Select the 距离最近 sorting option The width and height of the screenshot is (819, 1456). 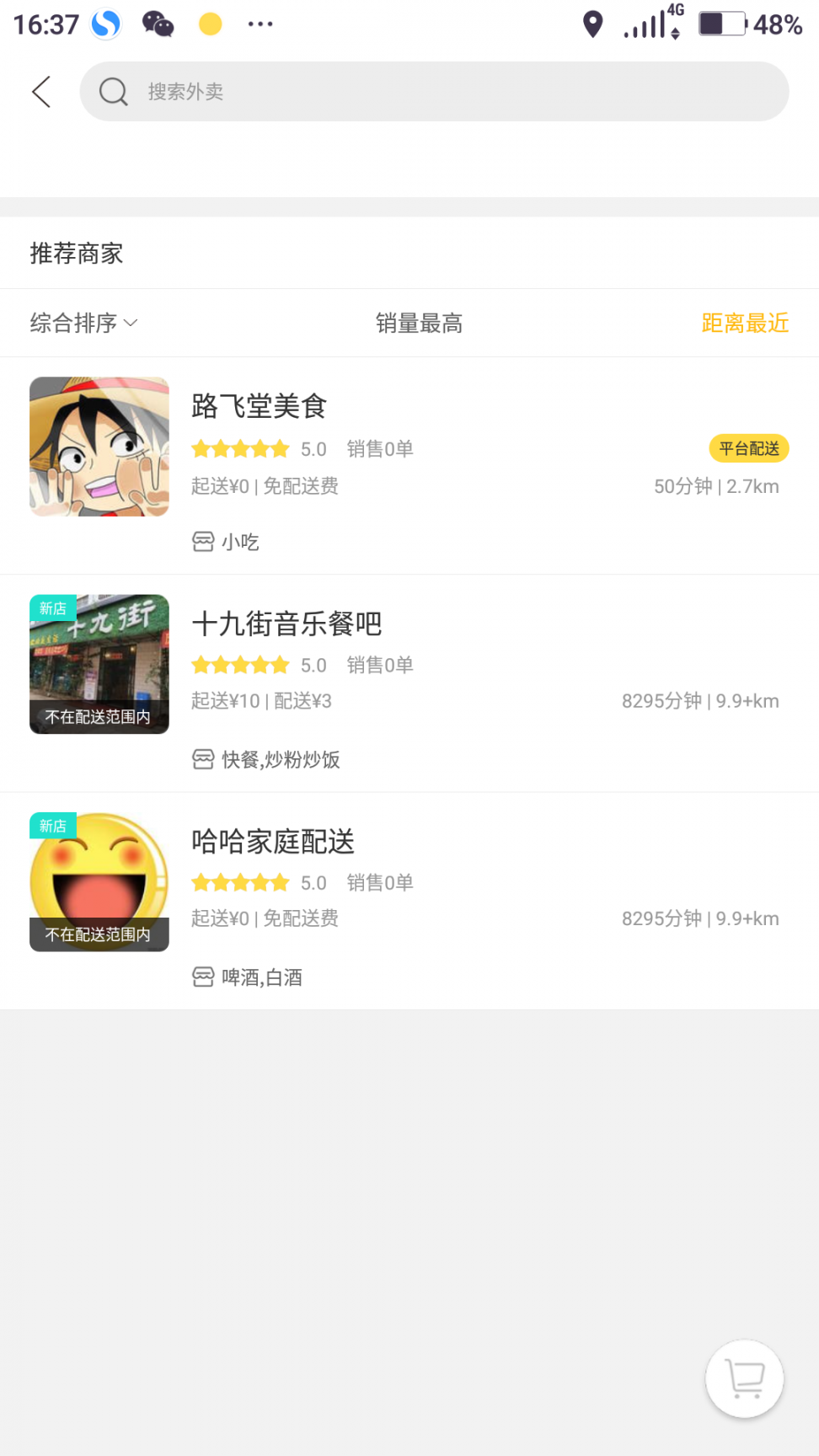(x=744, y=323)
